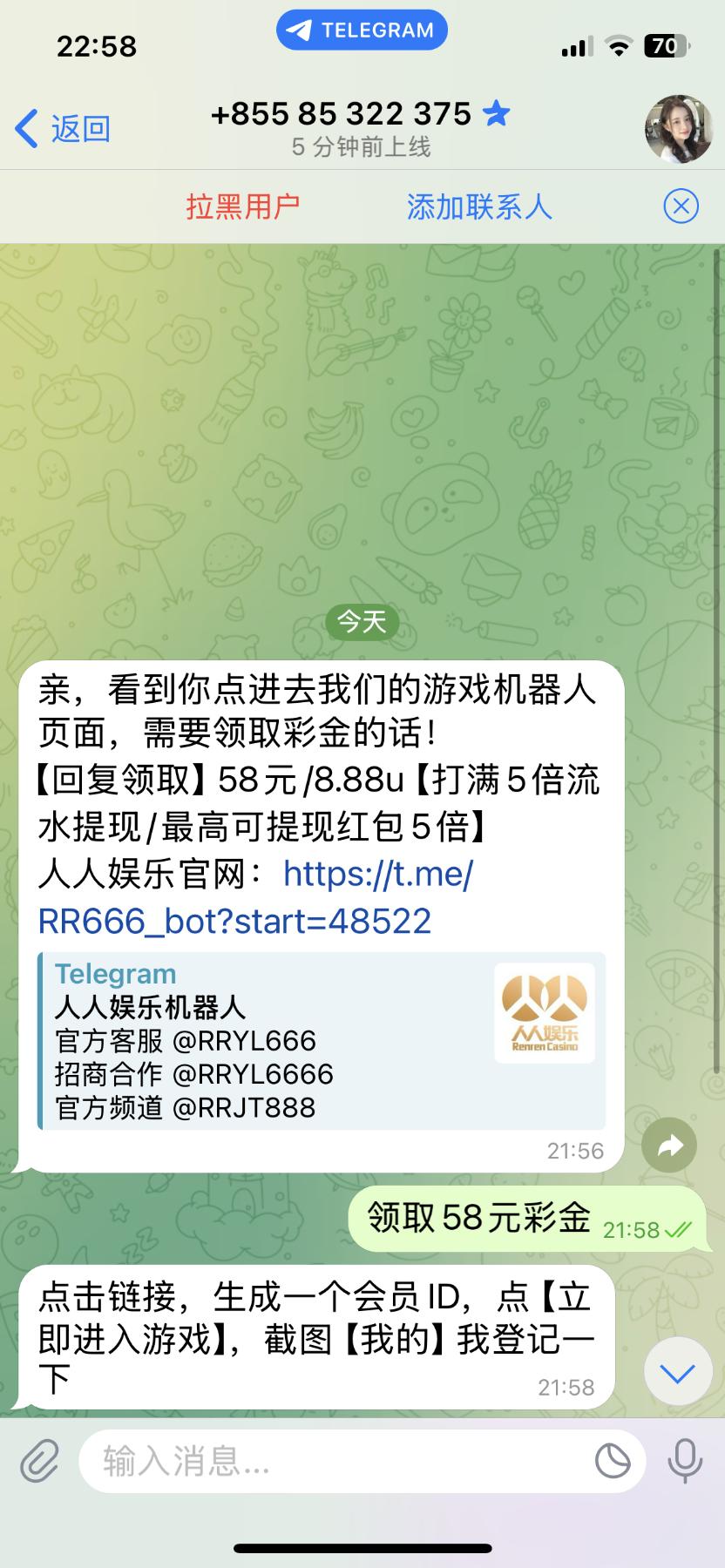
Task: Open the +855 85 322 375 chat header
Action: [x=361, y=128]
